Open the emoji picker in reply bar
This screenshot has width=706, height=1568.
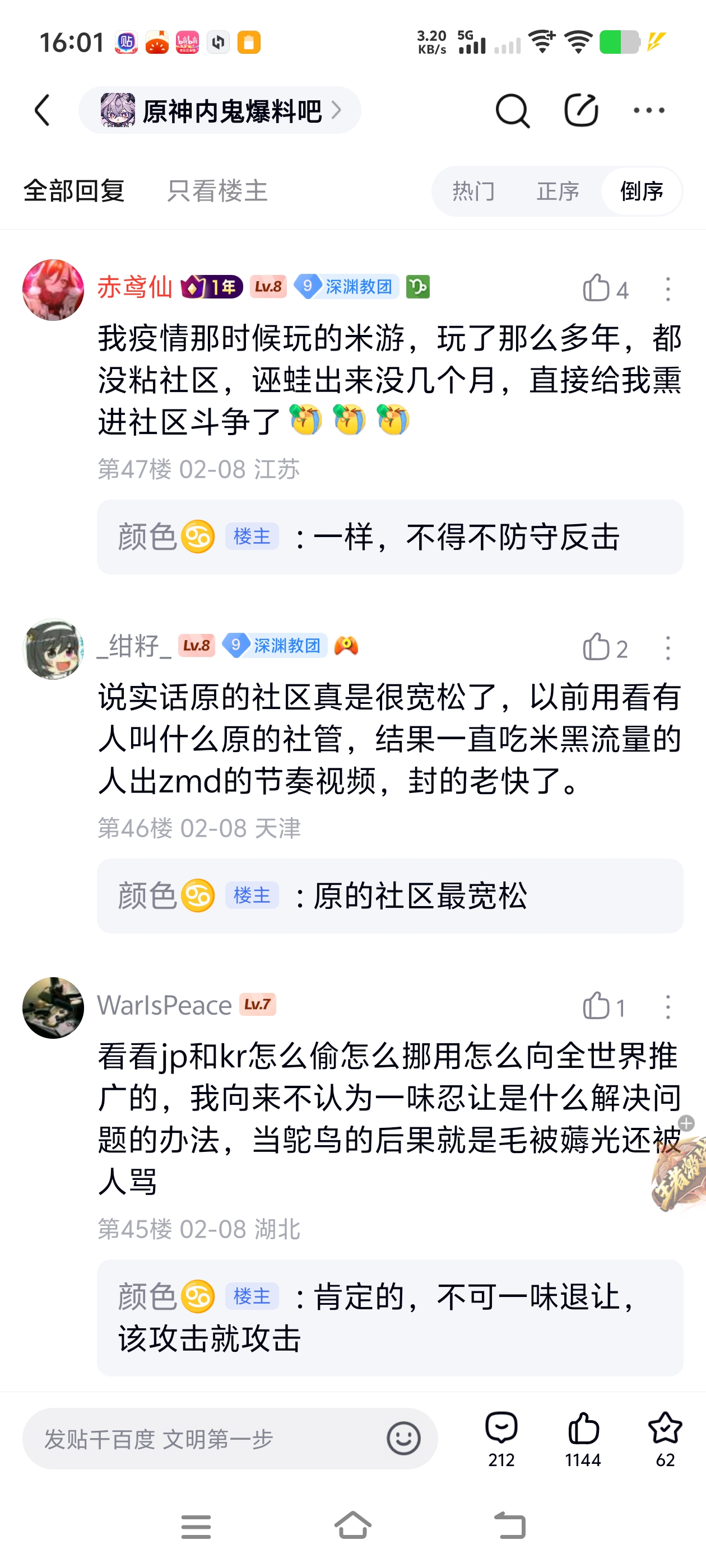(x=403, y=1439)
